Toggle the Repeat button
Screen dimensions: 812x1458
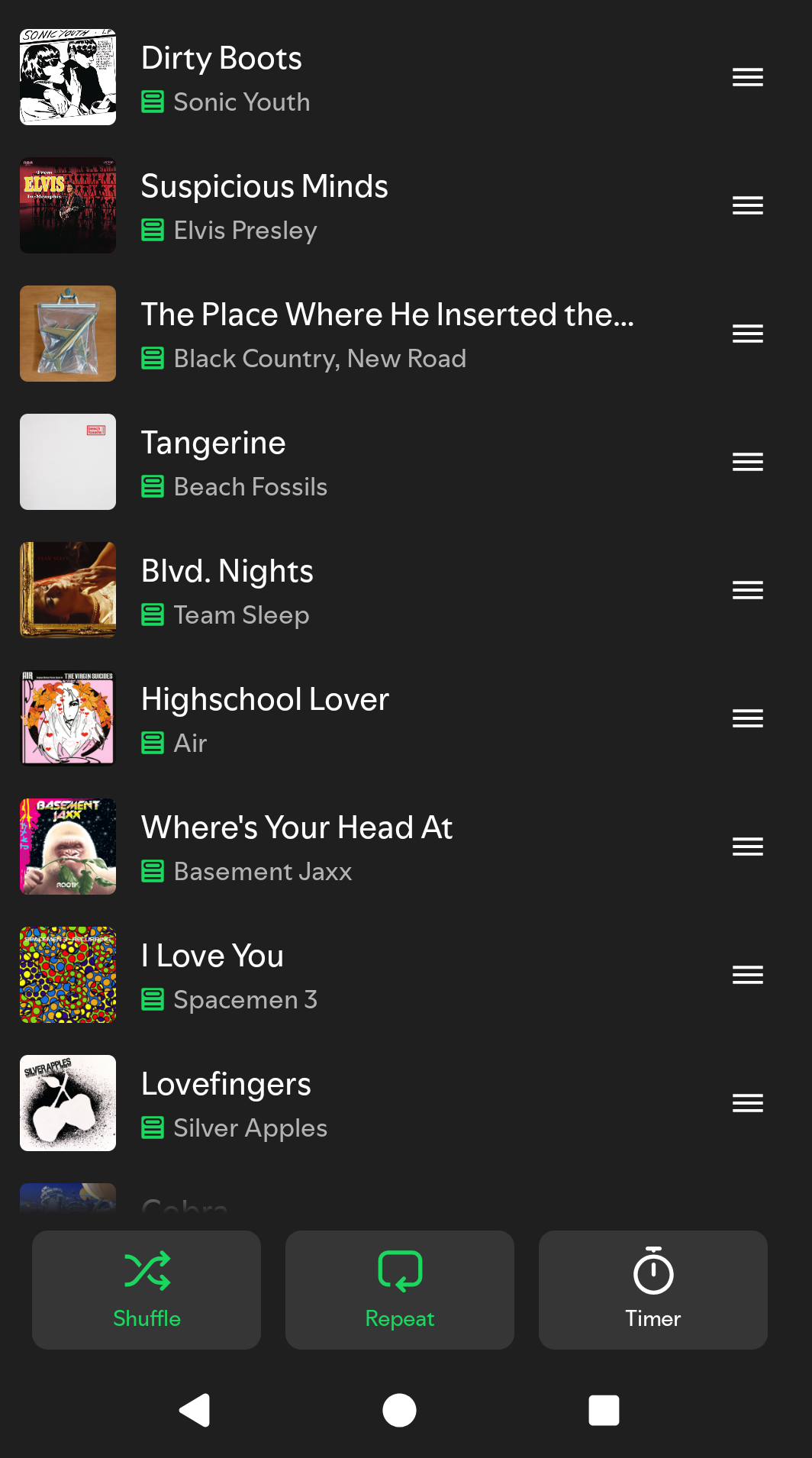[400, 1289]
